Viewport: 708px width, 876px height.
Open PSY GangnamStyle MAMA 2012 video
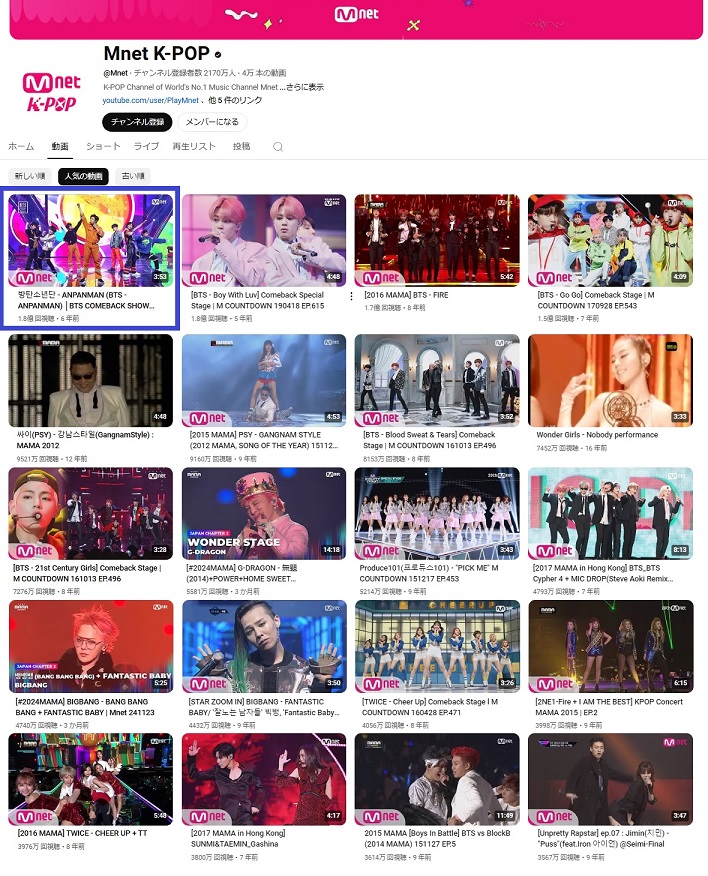(x=90, y=380)
